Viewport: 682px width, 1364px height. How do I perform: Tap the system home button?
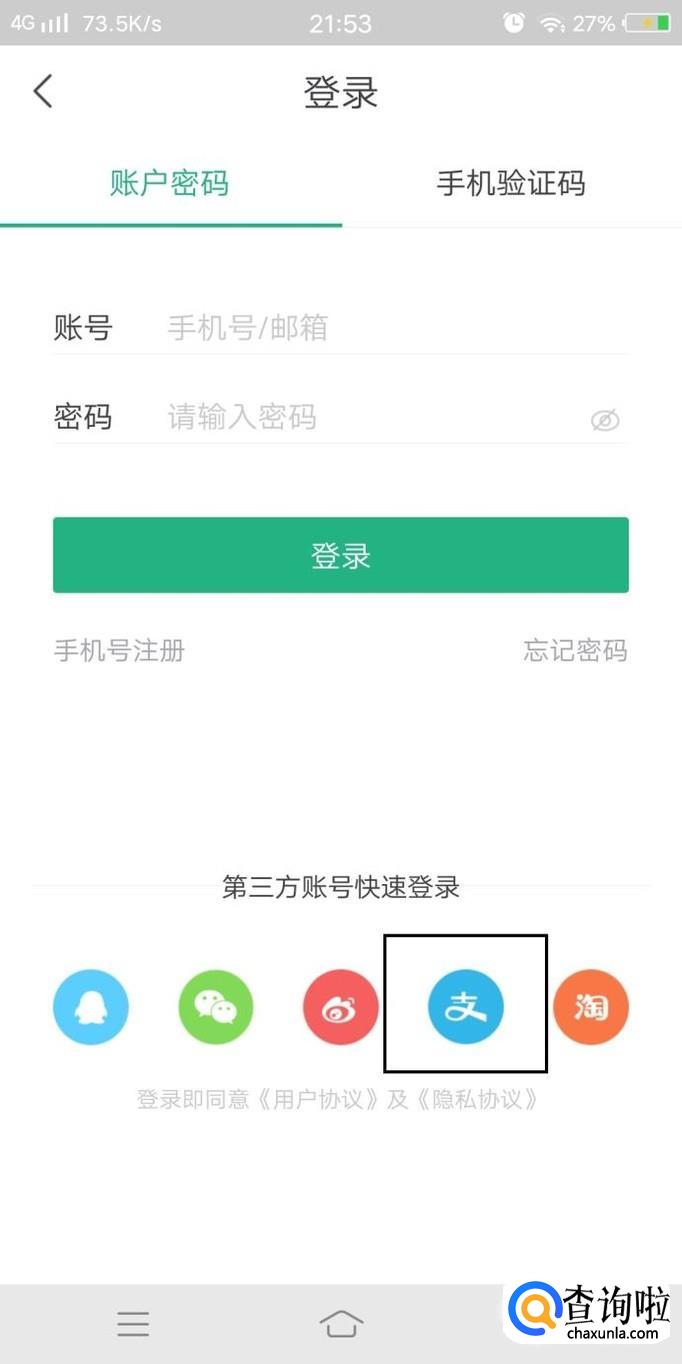(x=341, y=1324)
